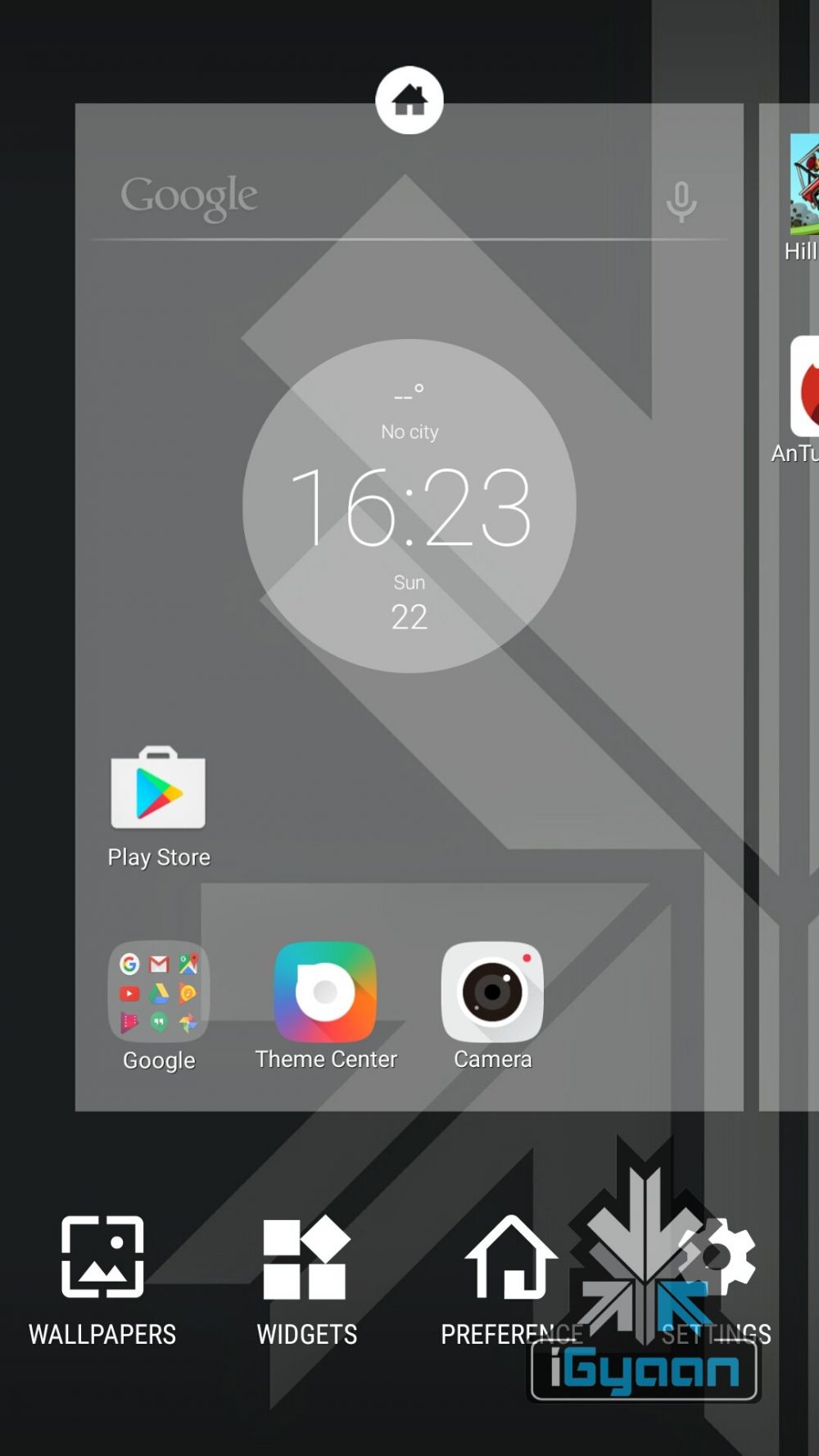
Task: Open Wallpapers options
Action: [102, 1277]
